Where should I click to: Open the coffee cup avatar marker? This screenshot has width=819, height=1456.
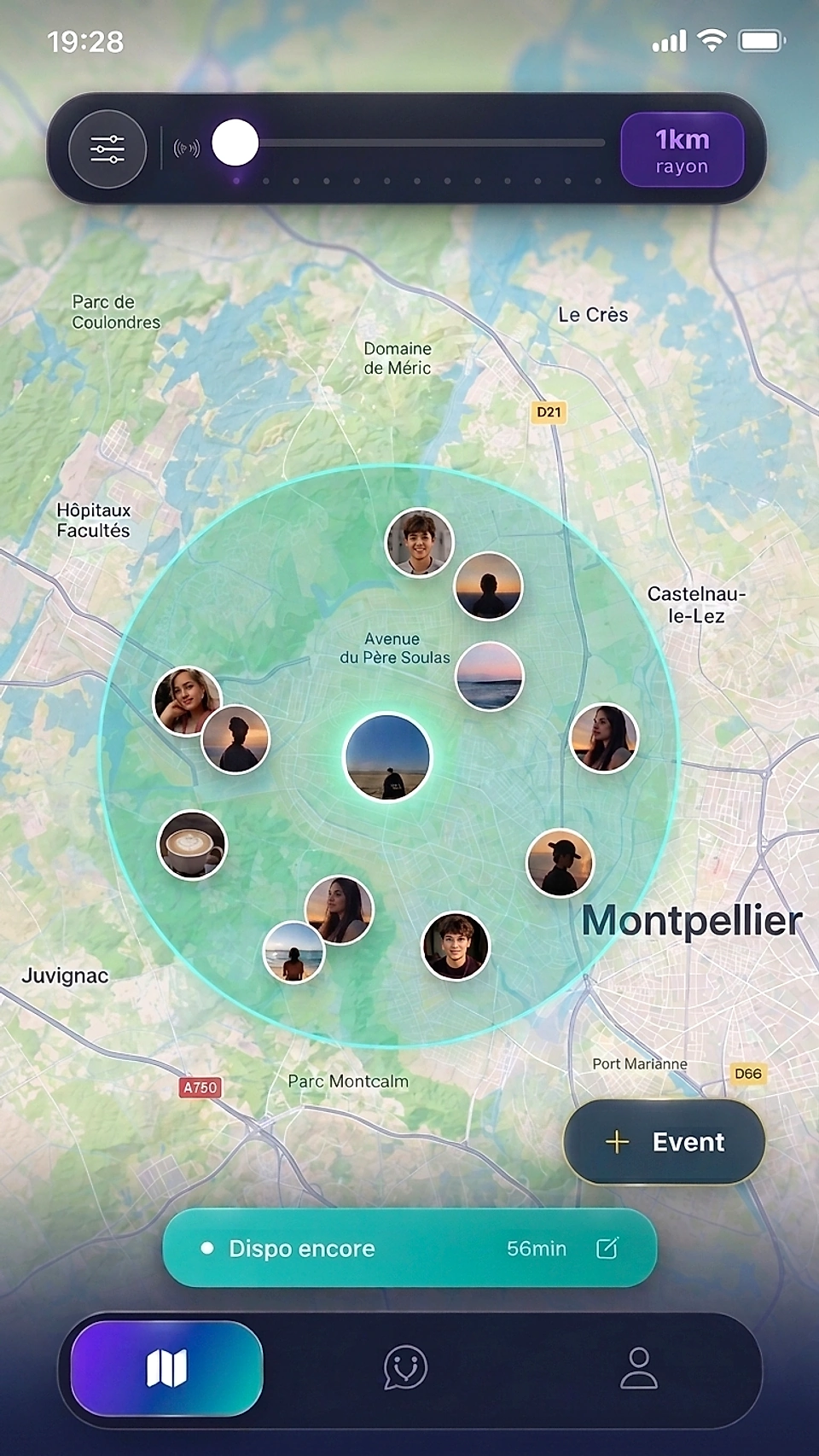click(192, 845)
